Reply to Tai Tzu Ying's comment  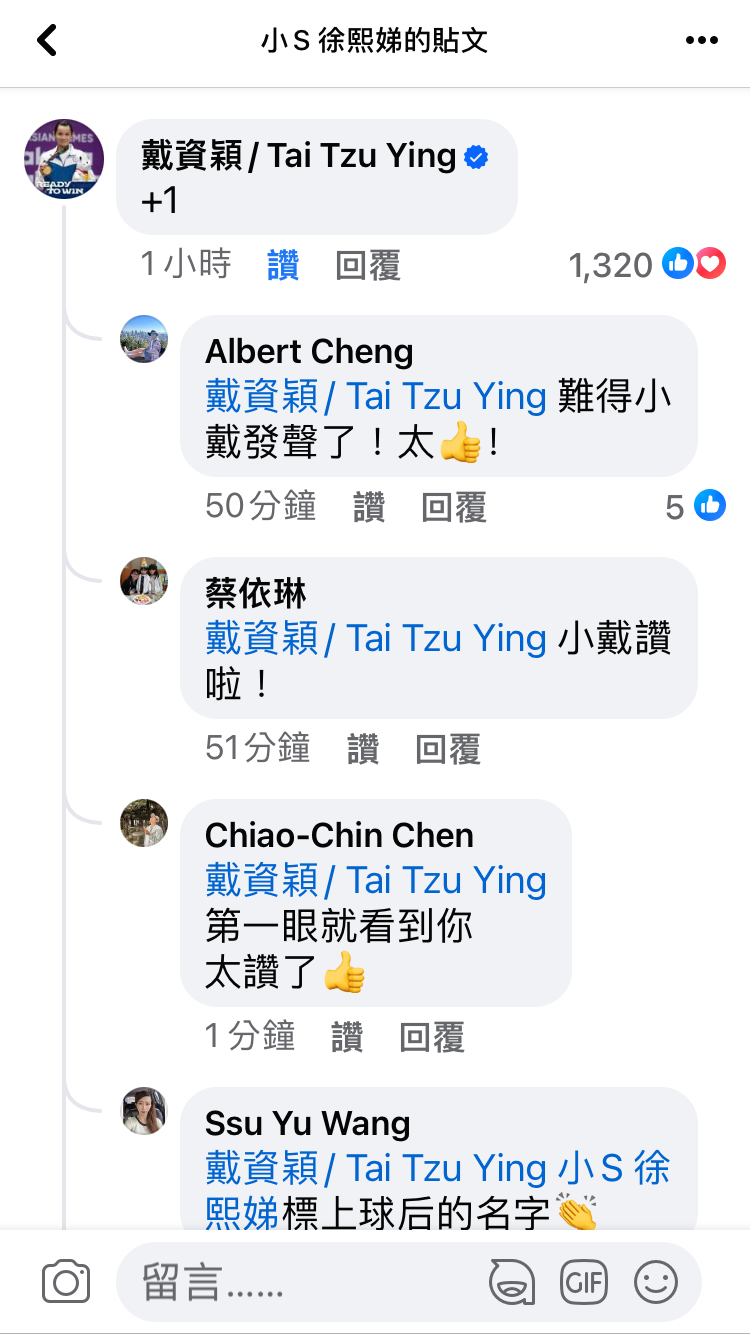(x=368, y=265)
